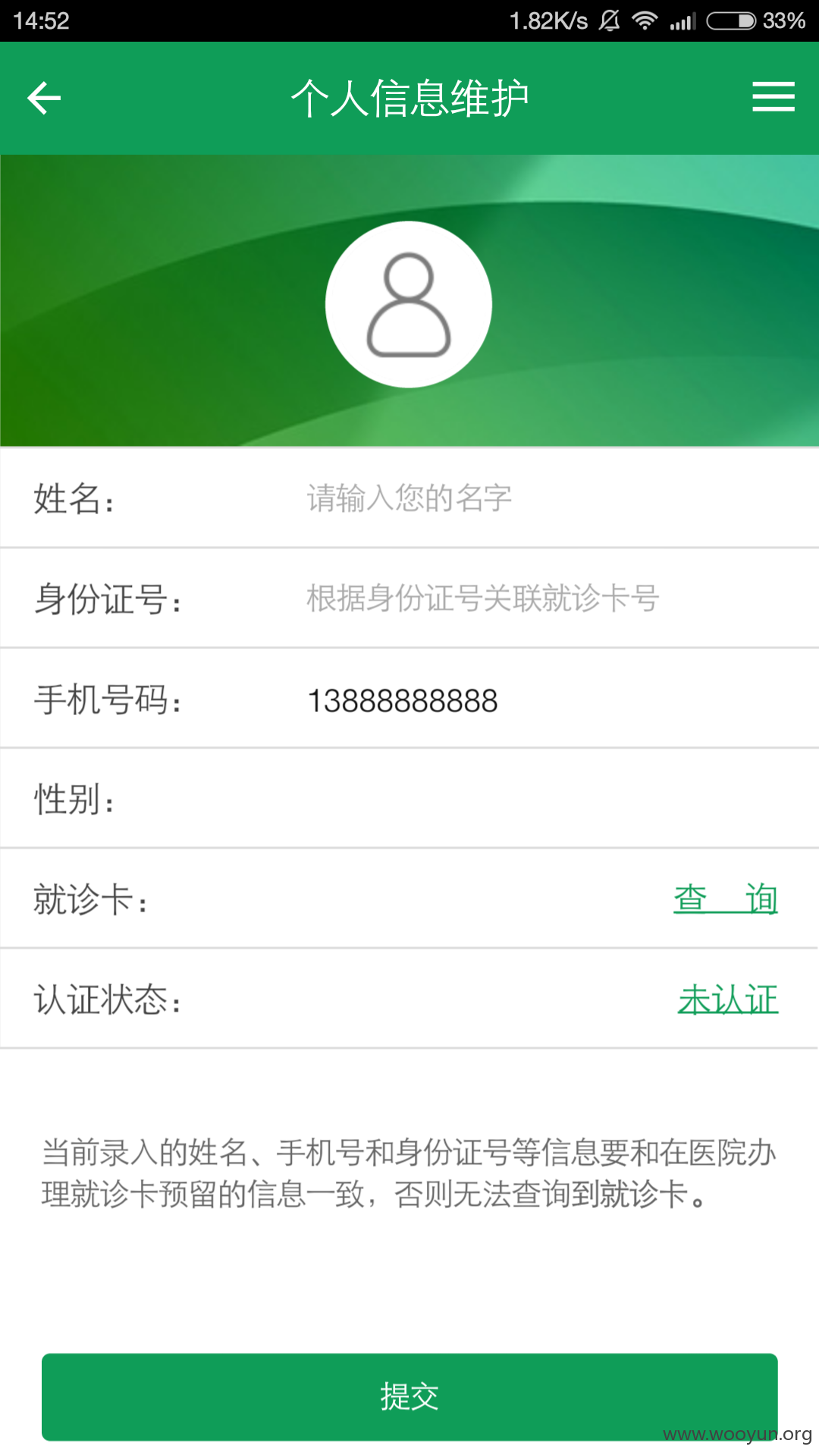This screenshot has width=819, height=1456.
Task: Focus the 身份证号 ID number field
Action: [554, 598]
